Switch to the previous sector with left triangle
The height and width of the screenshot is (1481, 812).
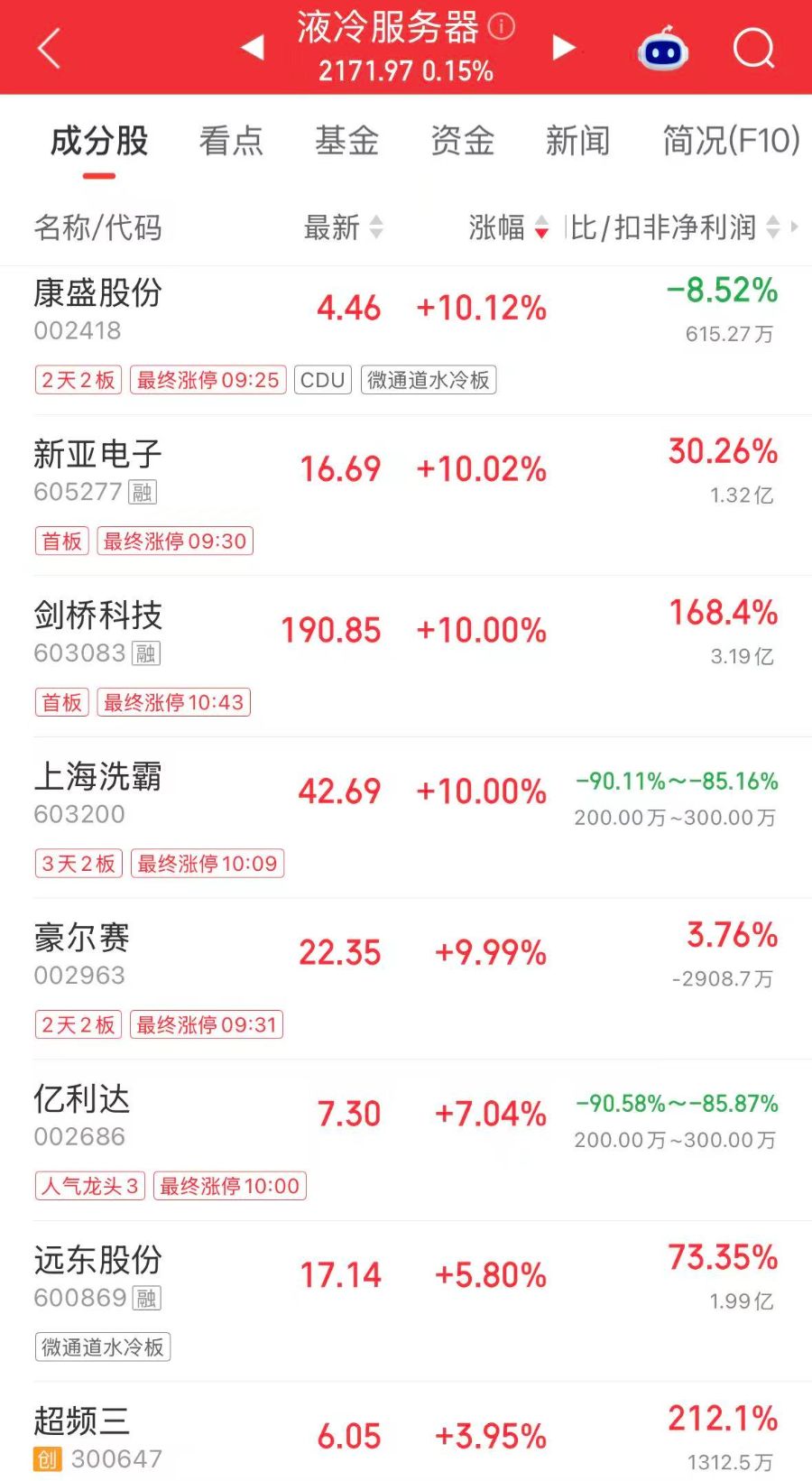tap(254, 47)
